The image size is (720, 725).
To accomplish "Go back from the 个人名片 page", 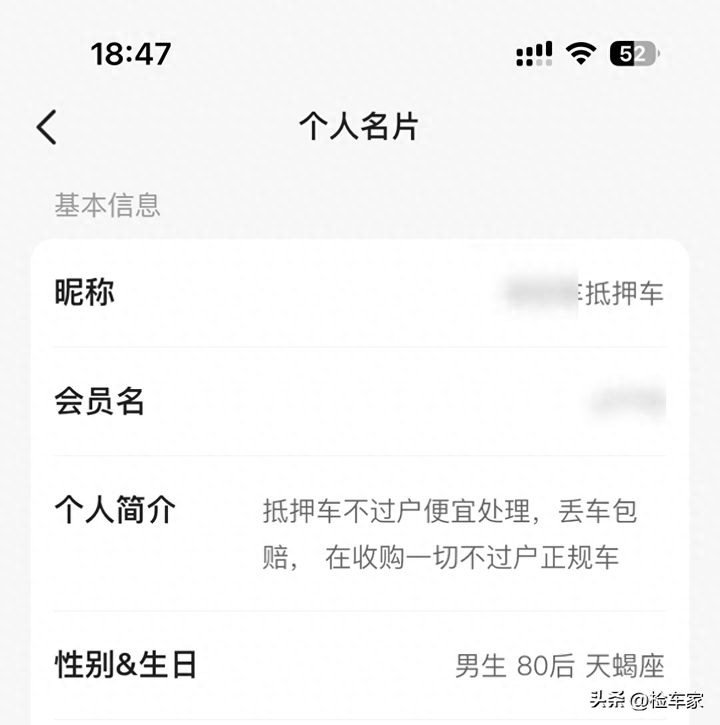I will click(46, 127).
